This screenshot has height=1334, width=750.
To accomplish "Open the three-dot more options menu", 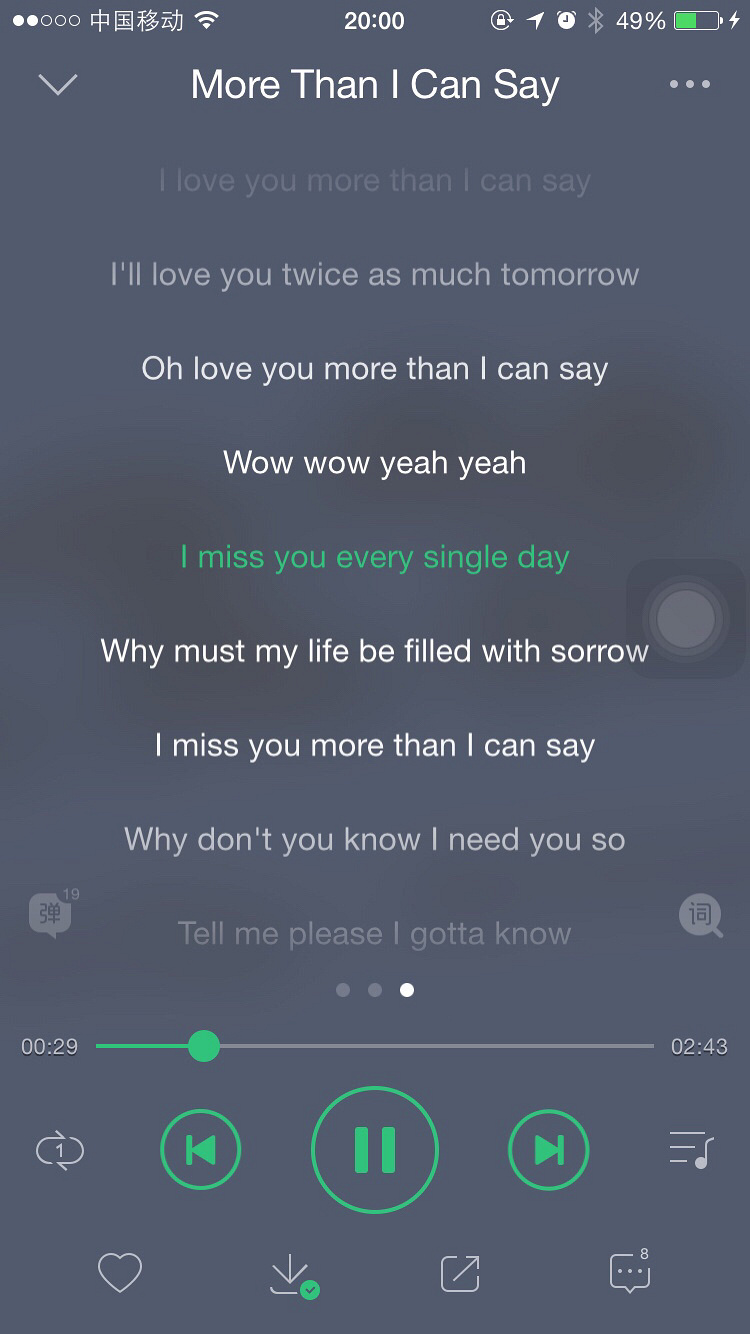I will (690, 85).
